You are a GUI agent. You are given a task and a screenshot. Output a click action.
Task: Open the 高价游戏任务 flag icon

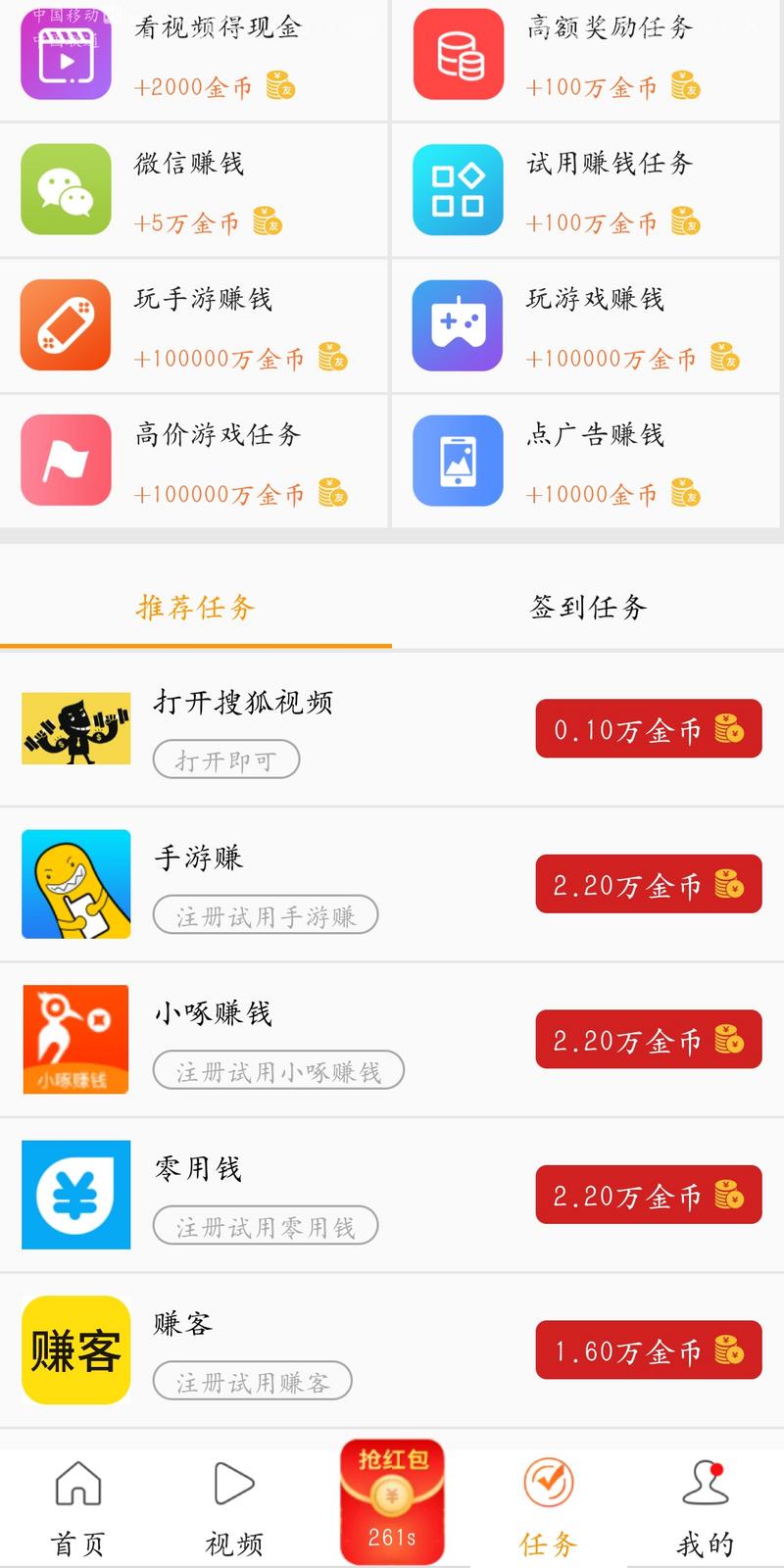pos(65,461)
